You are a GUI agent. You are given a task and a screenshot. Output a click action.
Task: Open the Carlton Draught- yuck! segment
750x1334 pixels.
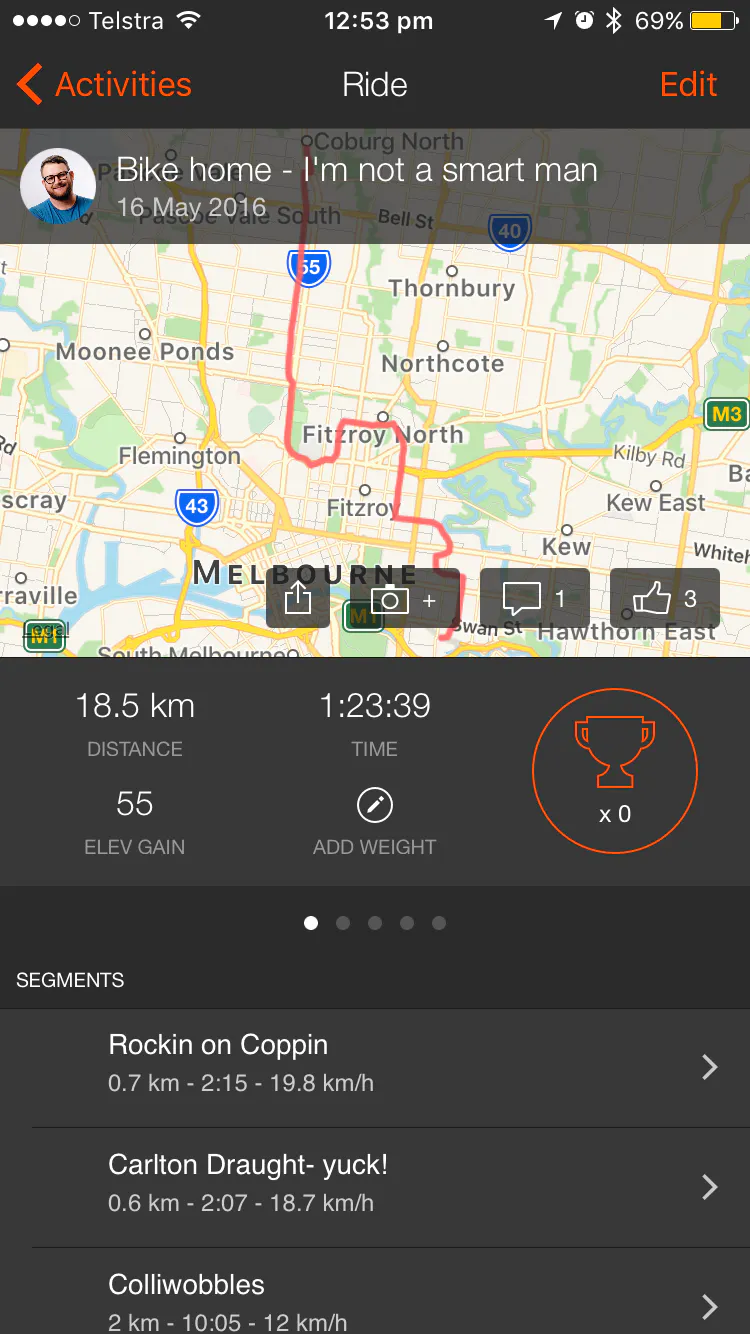pyautogui.click(x=375, y=1187)
